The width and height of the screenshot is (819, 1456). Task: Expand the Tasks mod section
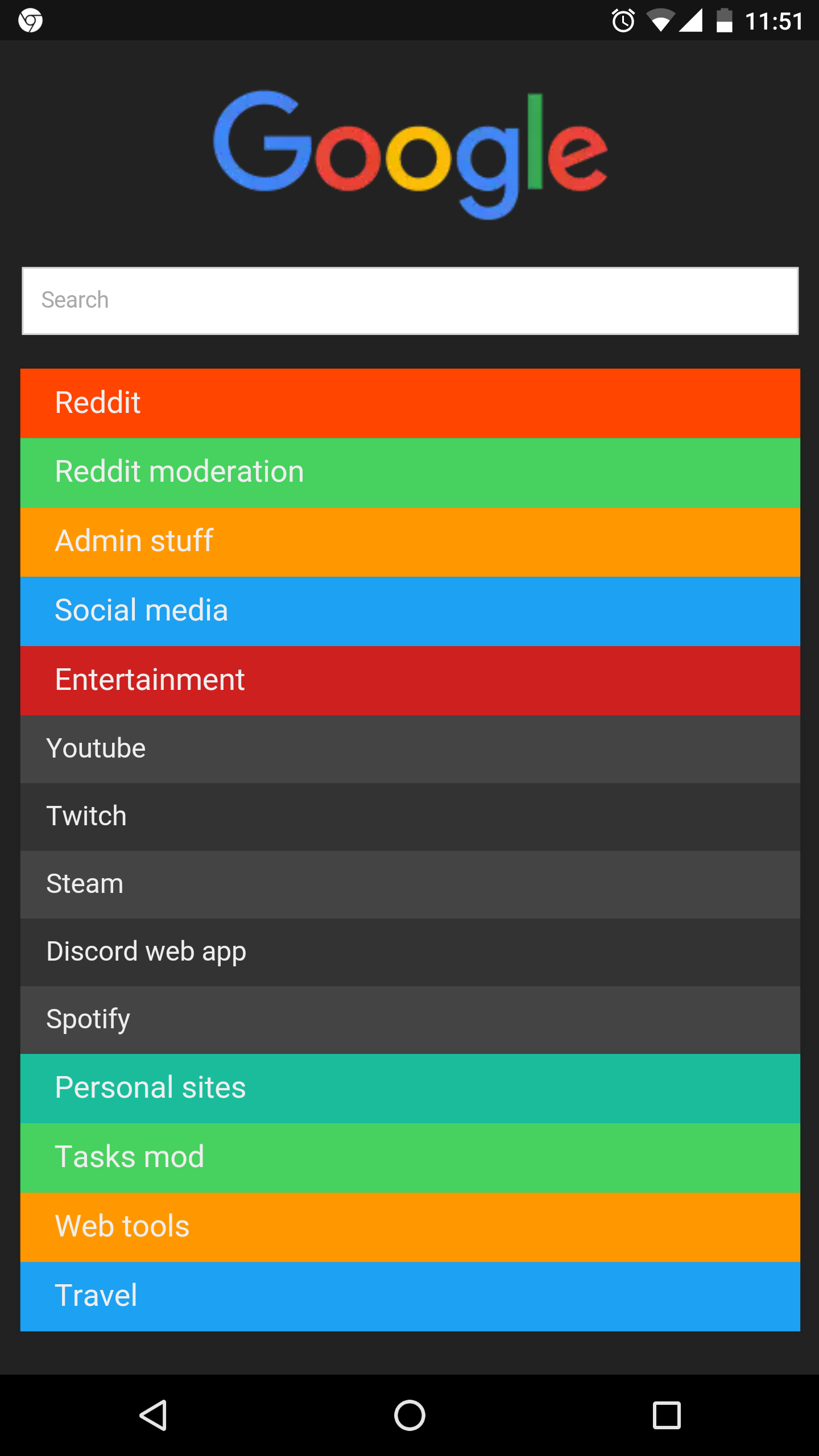(409, 1157)
